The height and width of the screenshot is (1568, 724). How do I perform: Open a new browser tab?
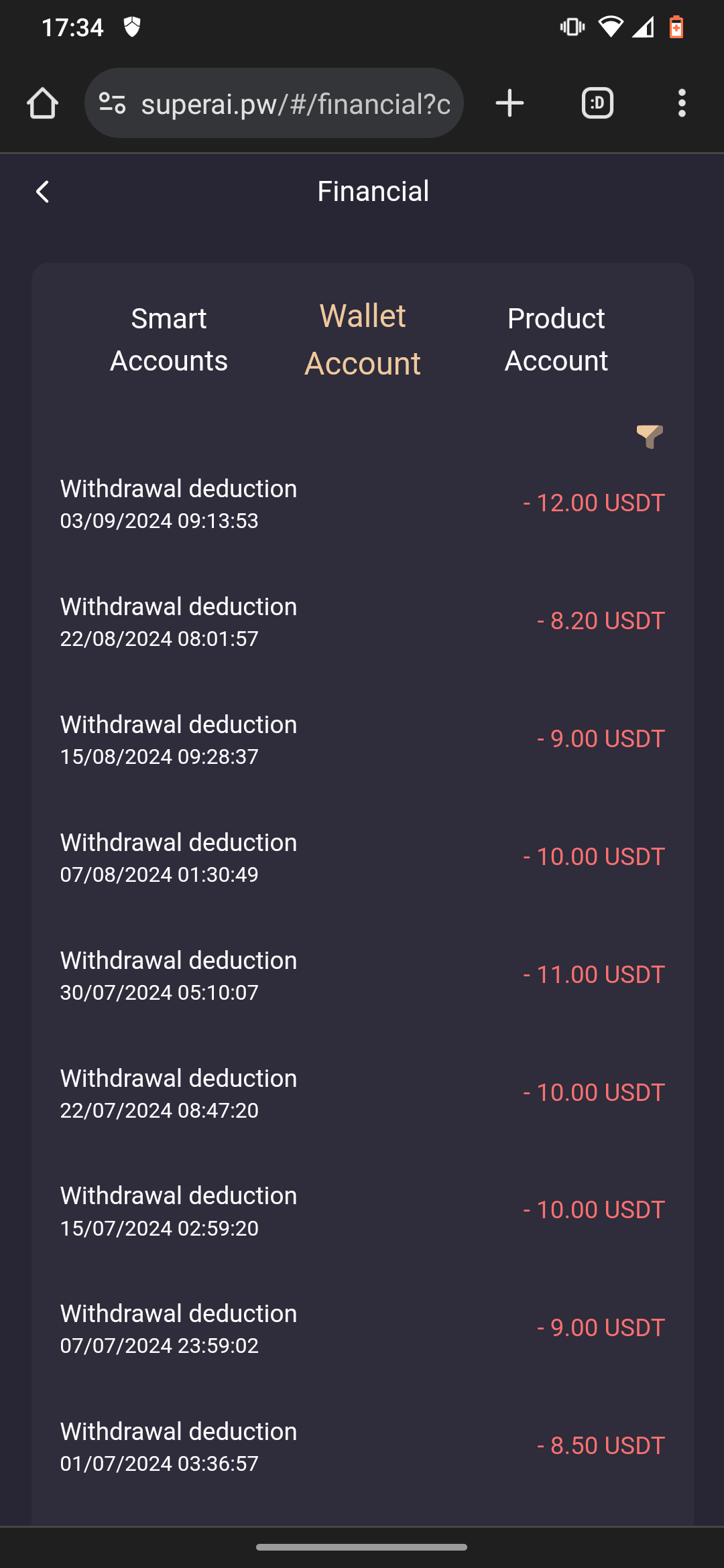[x=509, y=103]
